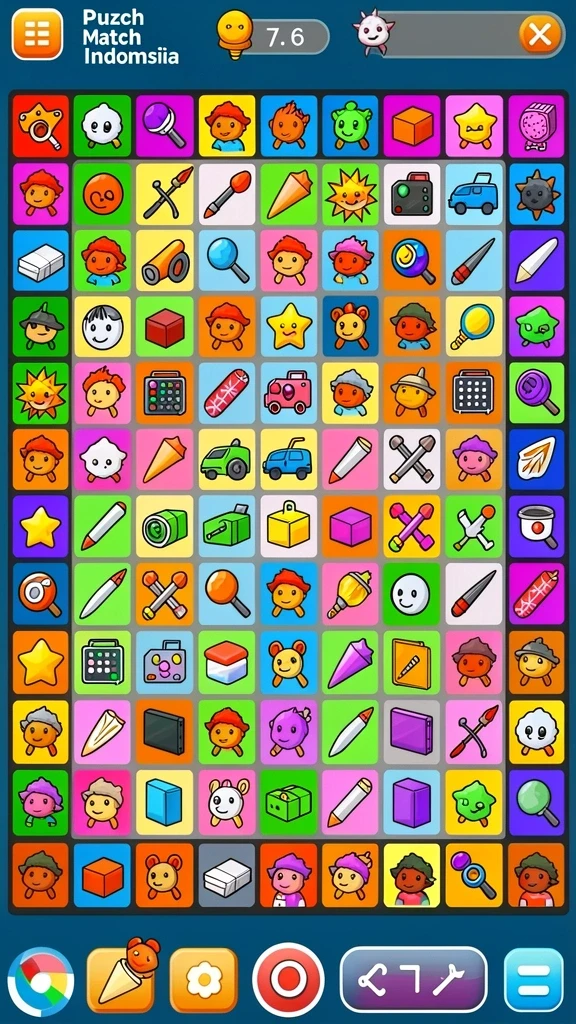
Task: Select the yellow cube tile
Action: pos(289,526)
